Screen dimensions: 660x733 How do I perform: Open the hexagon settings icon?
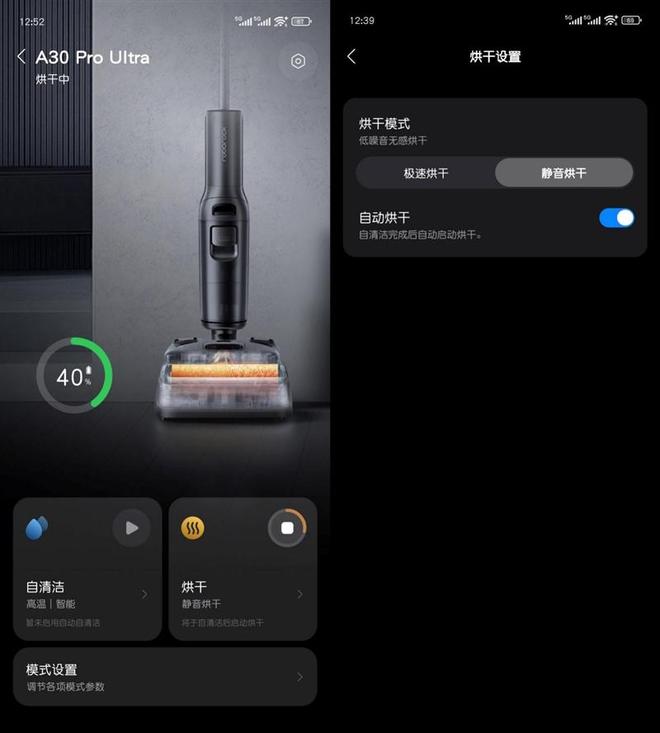[298, 62]
